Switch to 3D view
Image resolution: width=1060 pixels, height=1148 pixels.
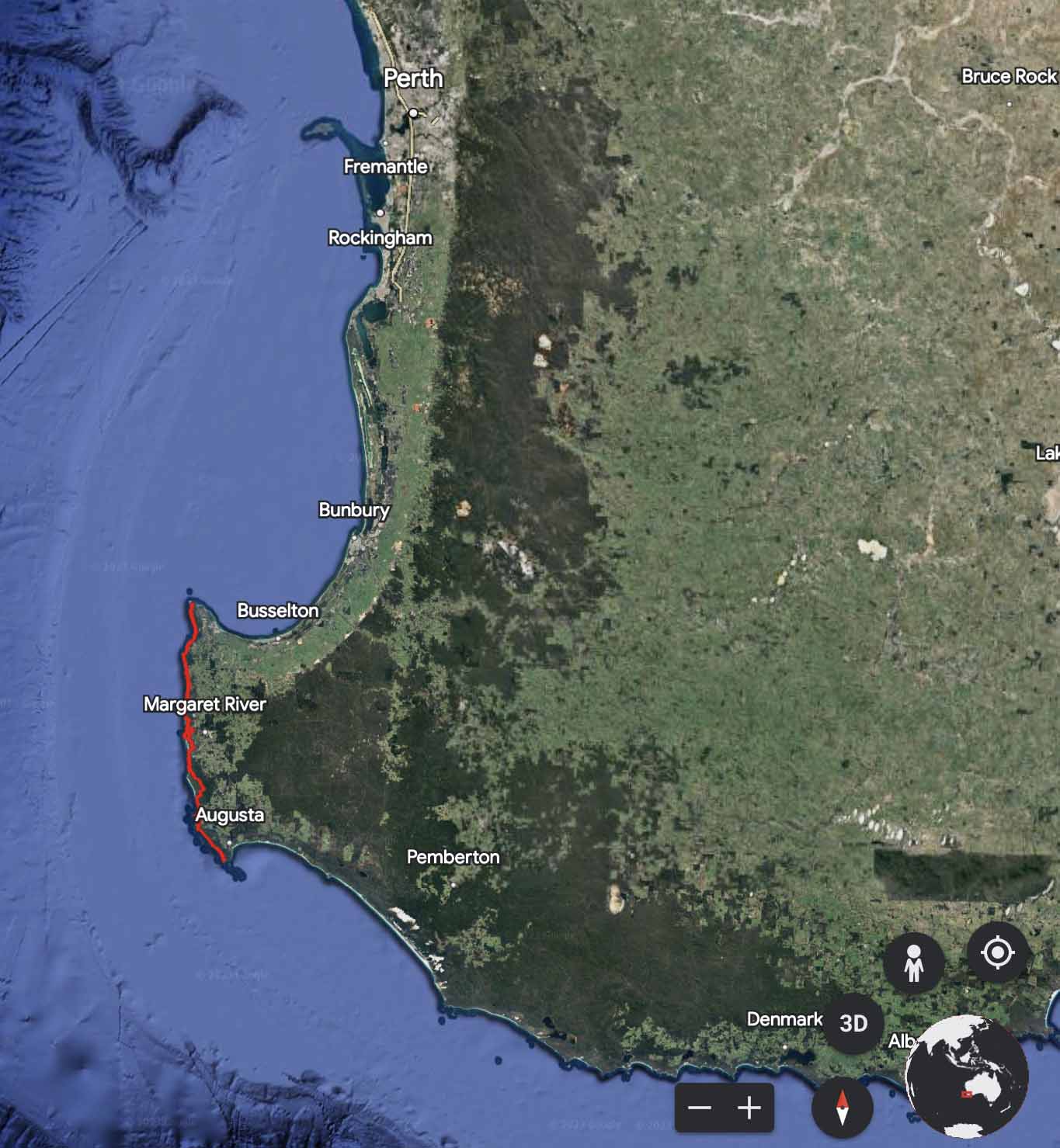(x=853, y=1023)
